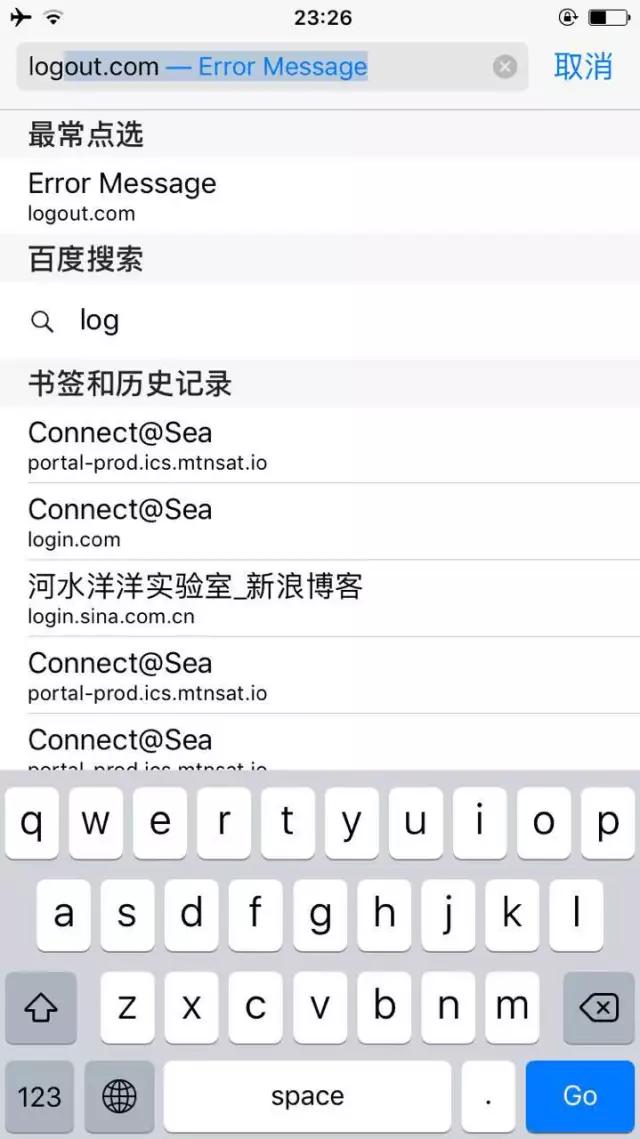Tap the globe language switch key

[119, 1096]
